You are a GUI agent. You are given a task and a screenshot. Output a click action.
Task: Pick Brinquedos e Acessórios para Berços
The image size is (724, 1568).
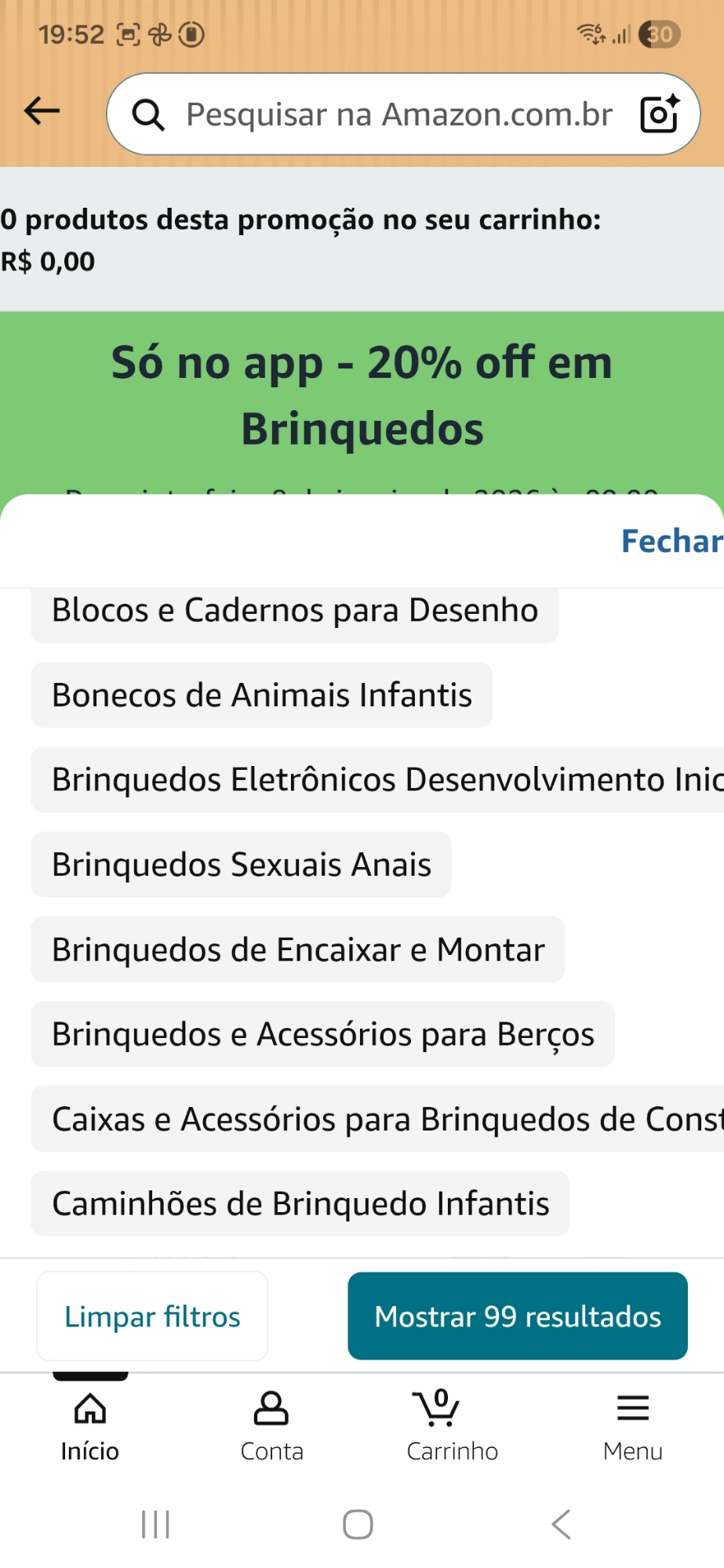(322, 1034)
